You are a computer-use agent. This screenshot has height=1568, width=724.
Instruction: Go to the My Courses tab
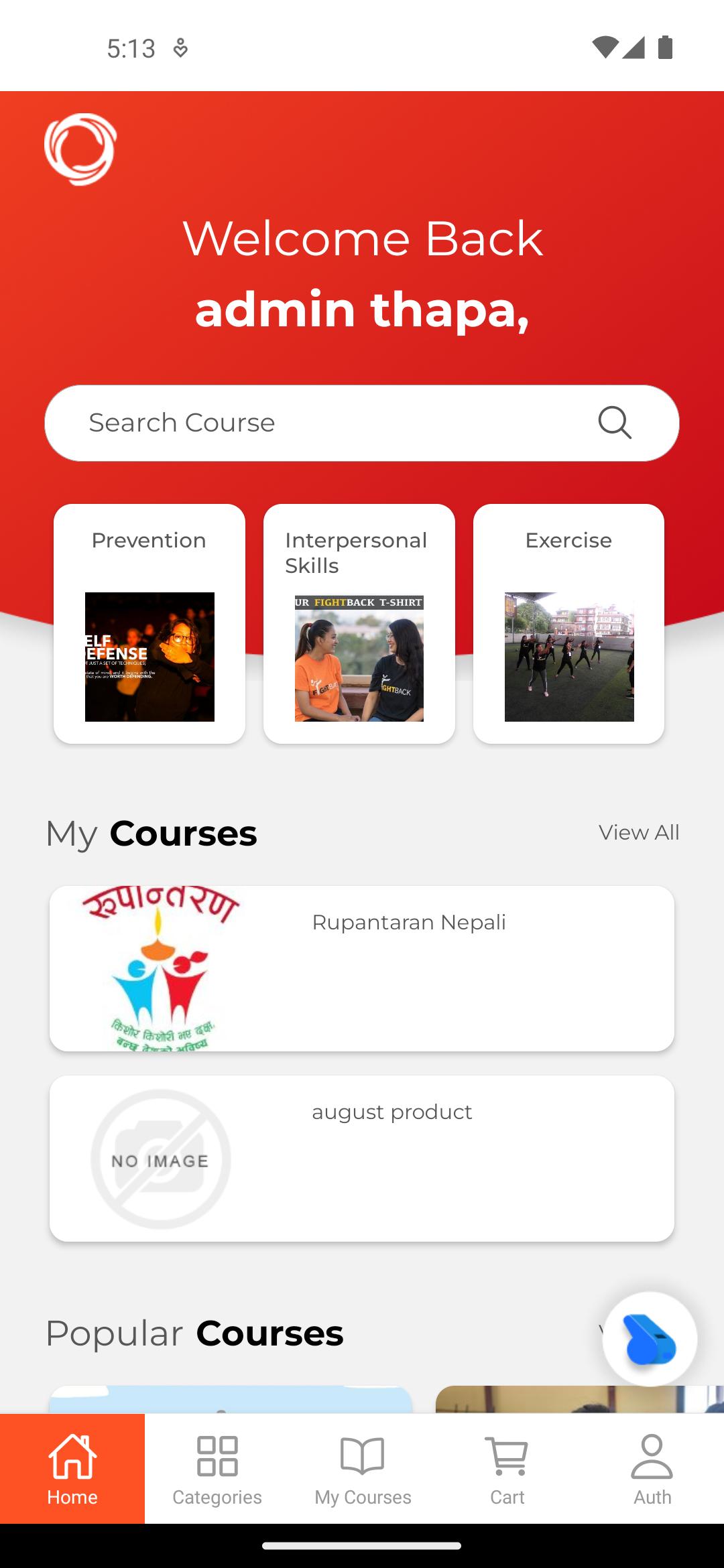click(x=363, y=1469)
